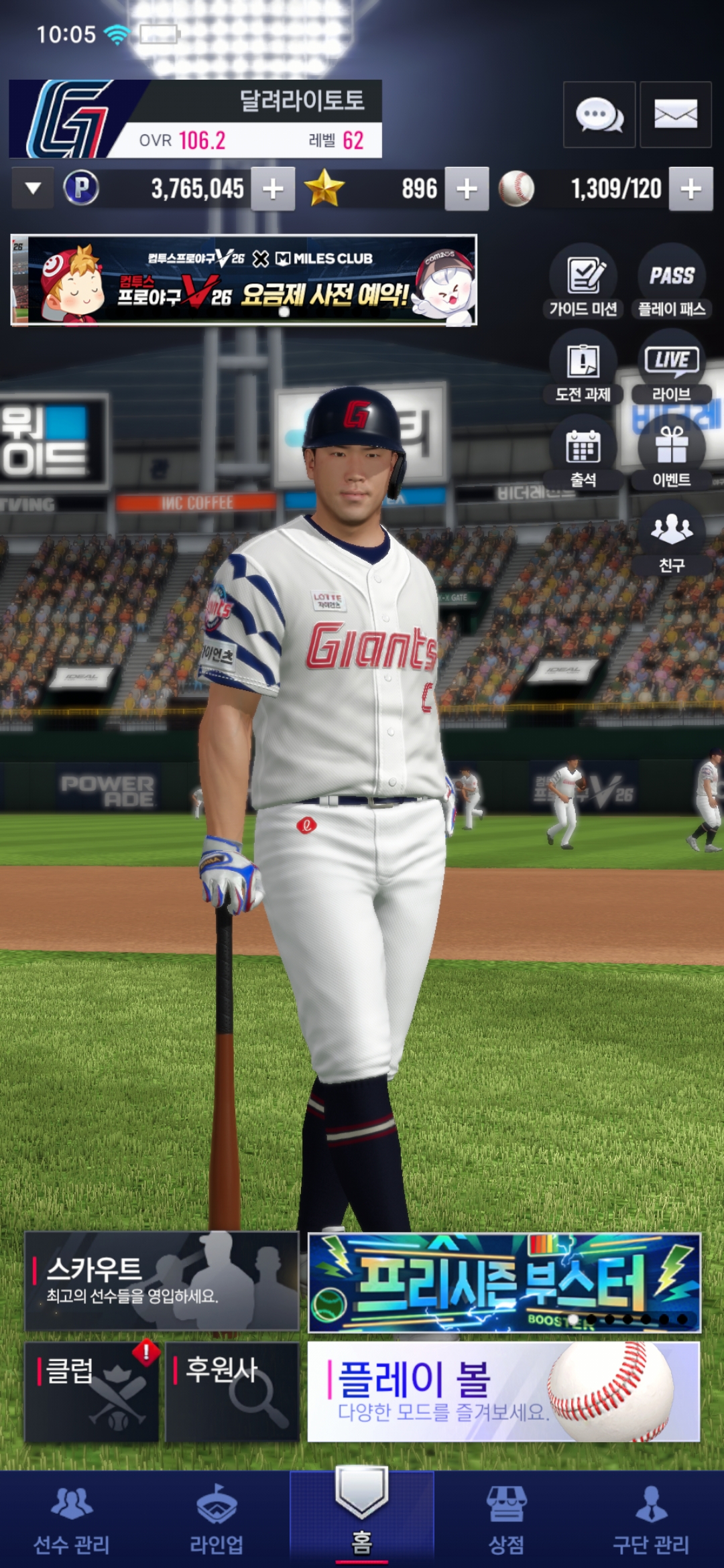Image resolution: width=724 pixels, height=1568 pixels.
Task: Open the mailbox envelope icon
Action: coord(675,115)
